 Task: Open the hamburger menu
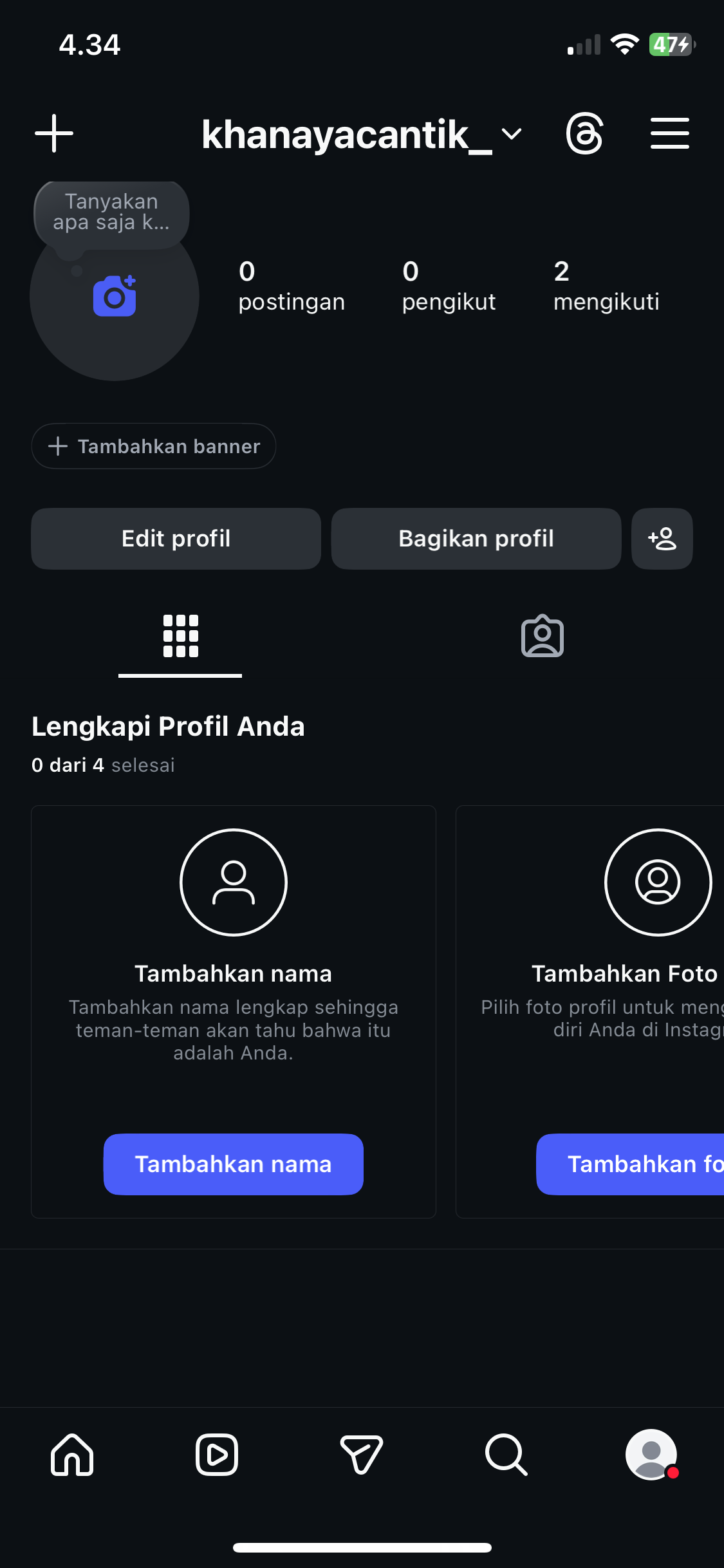click(x=669, y=133)
